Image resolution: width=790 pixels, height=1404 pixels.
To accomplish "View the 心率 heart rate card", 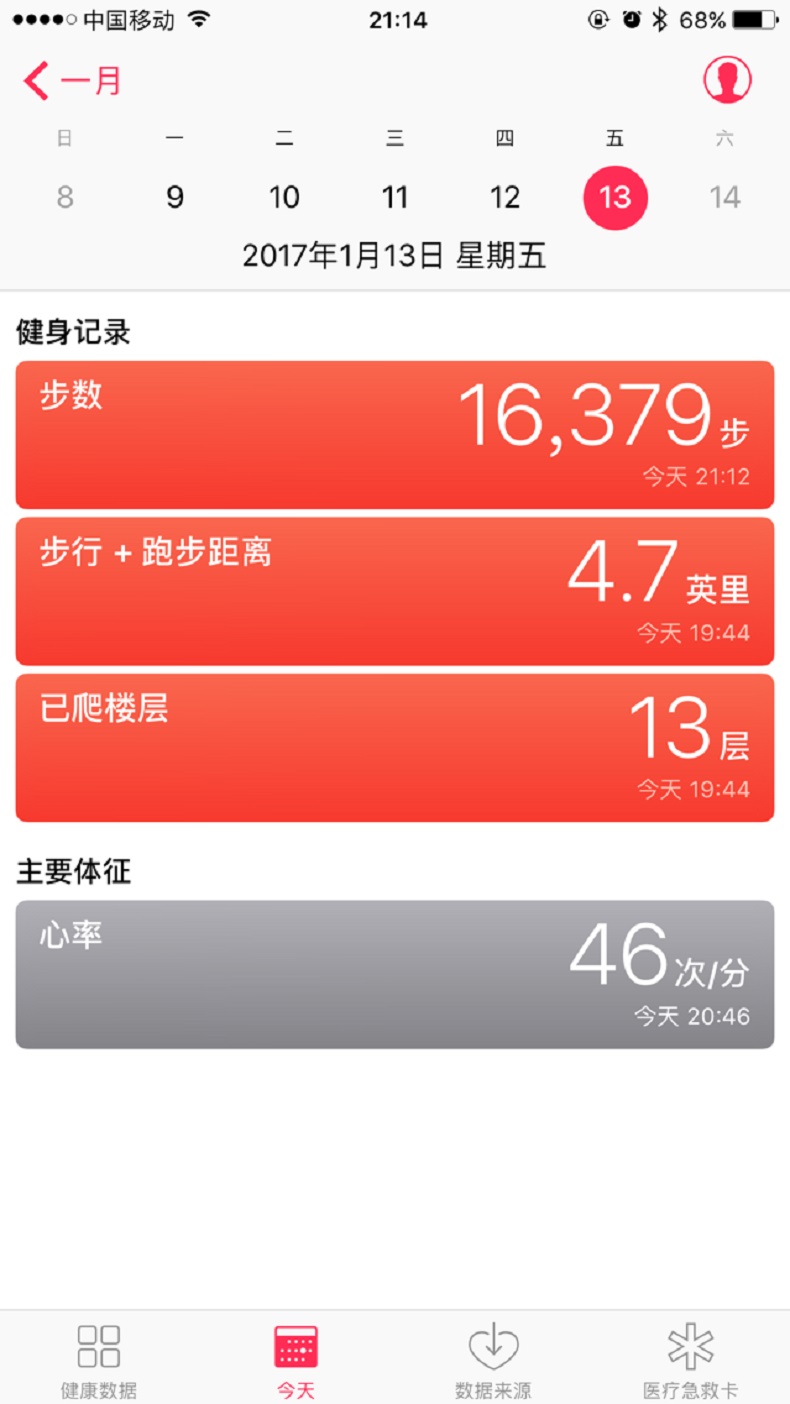I will click(395, 974).
